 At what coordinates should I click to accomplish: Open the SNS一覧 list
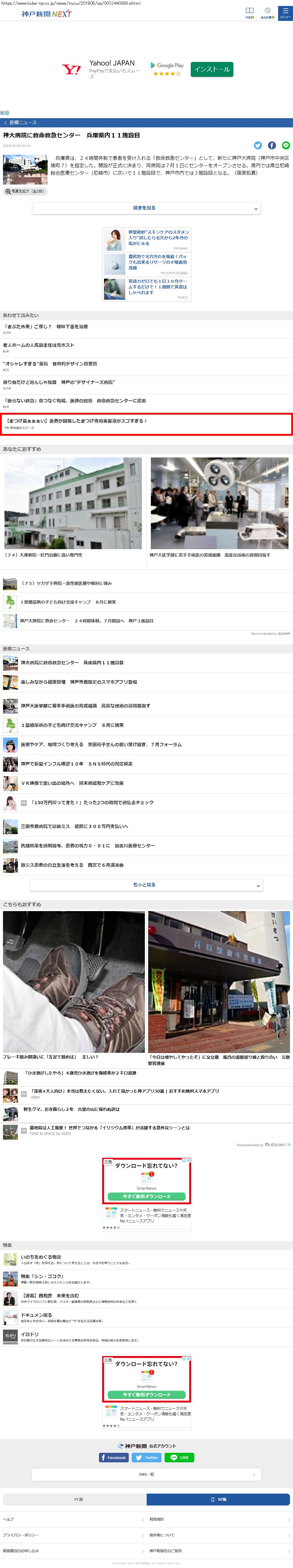click(146, 1474)
